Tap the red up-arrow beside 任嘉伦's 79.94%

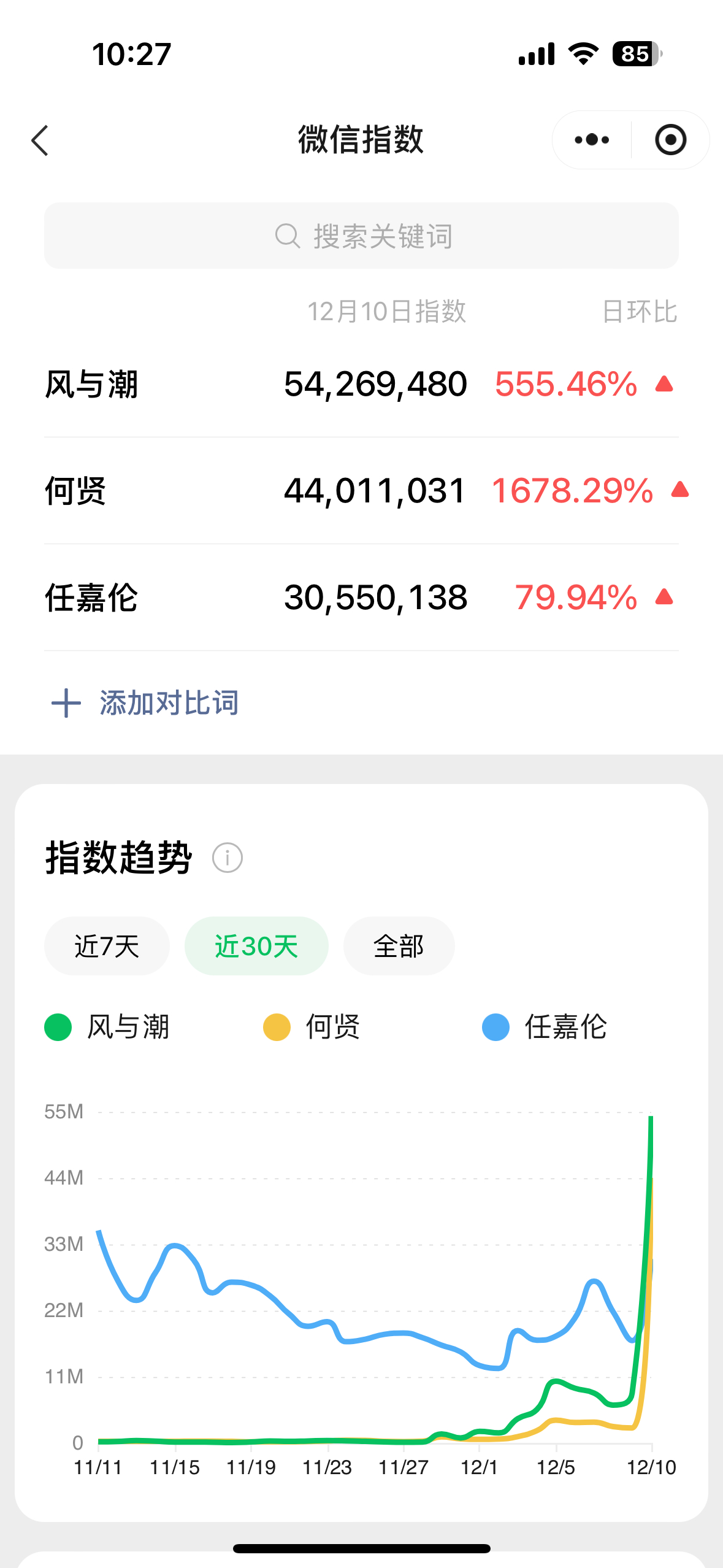[663, 596]
